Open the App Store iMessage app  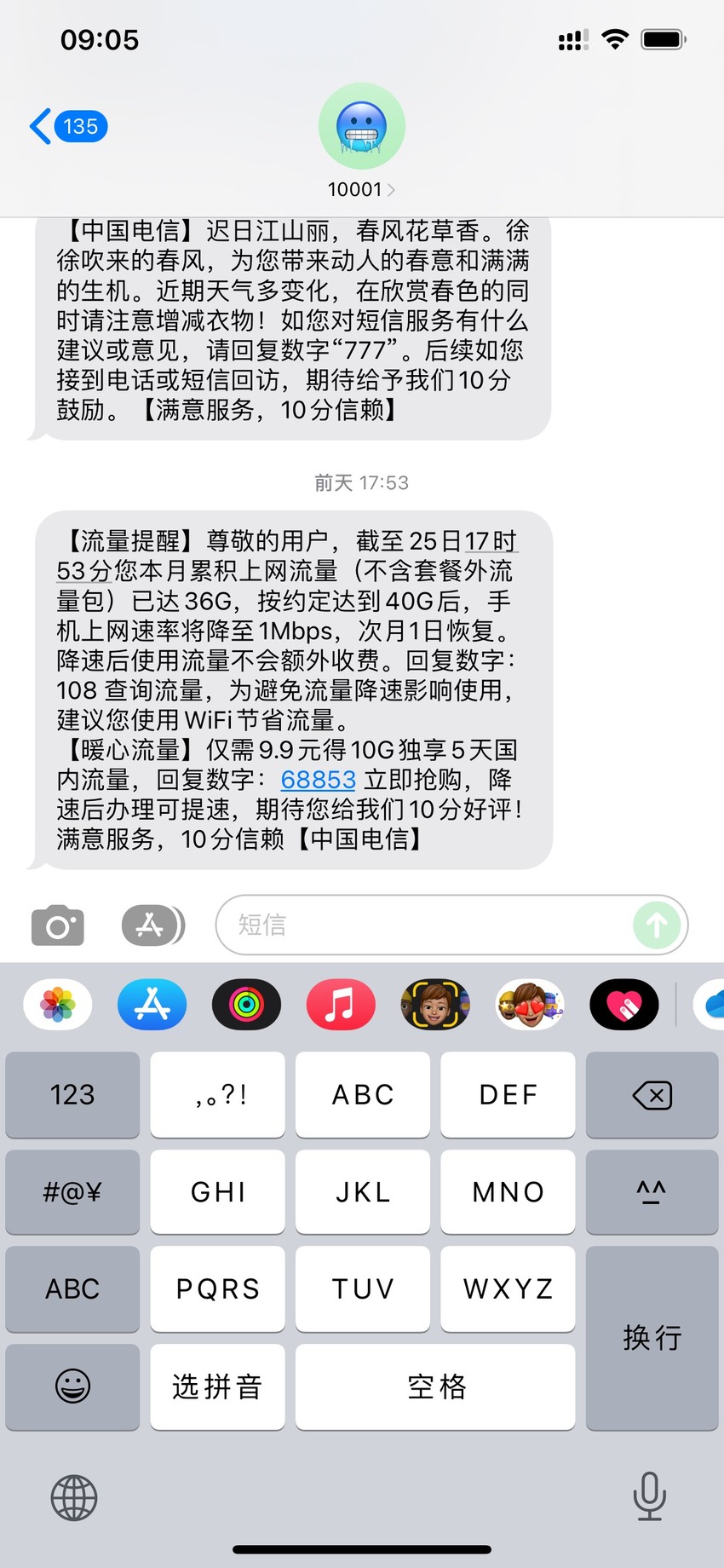[x=152, y=1004]
